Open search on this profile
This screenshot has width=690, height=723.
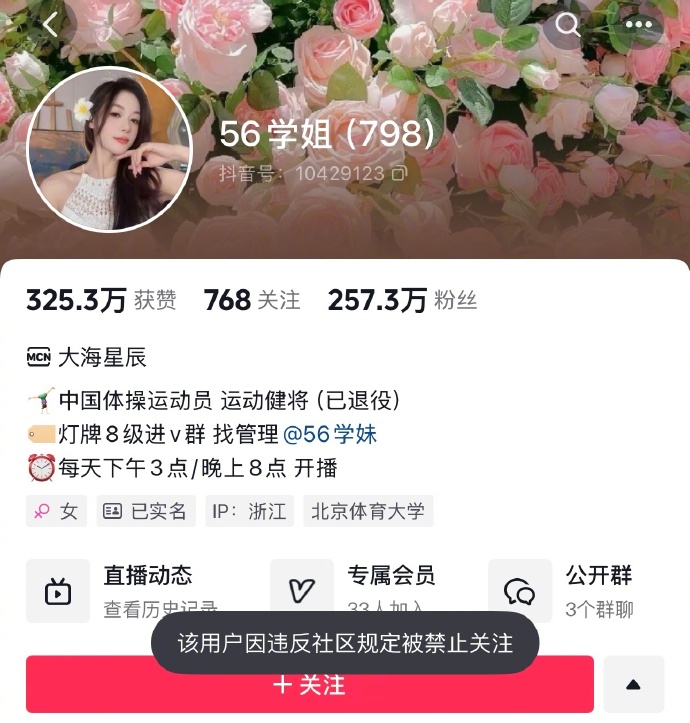click(x=568, y=26)
